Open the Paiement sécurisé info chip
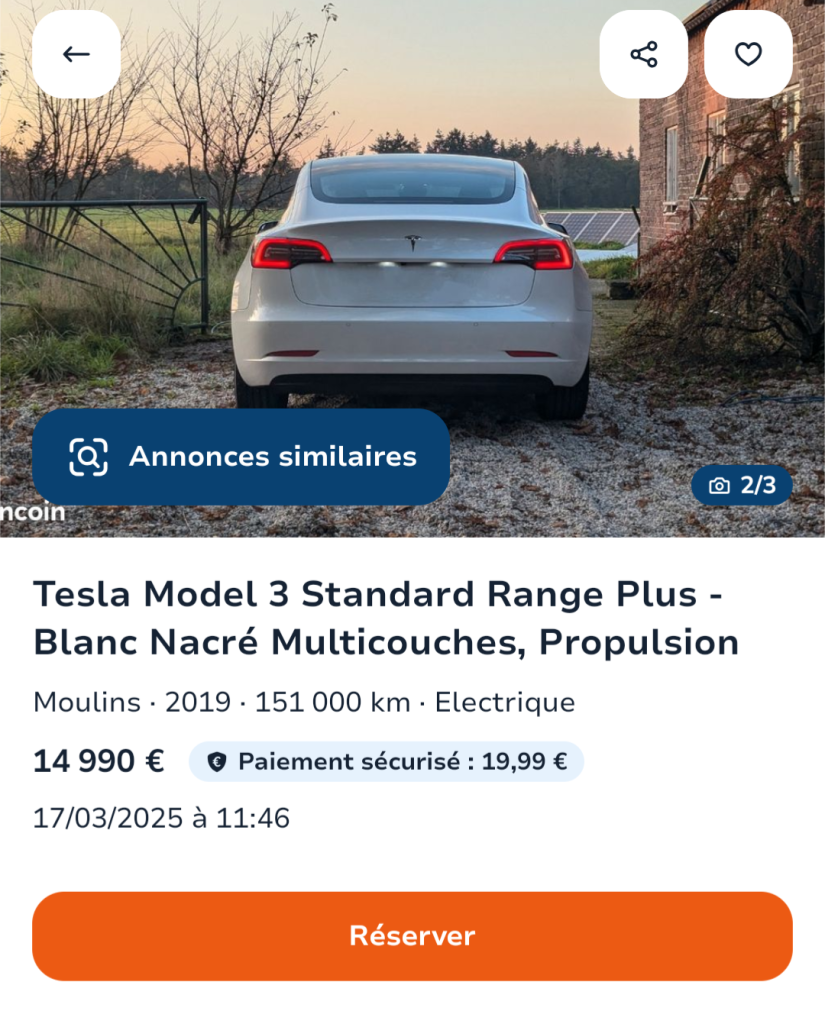The image size is (825, 1024). click(386, 762)
